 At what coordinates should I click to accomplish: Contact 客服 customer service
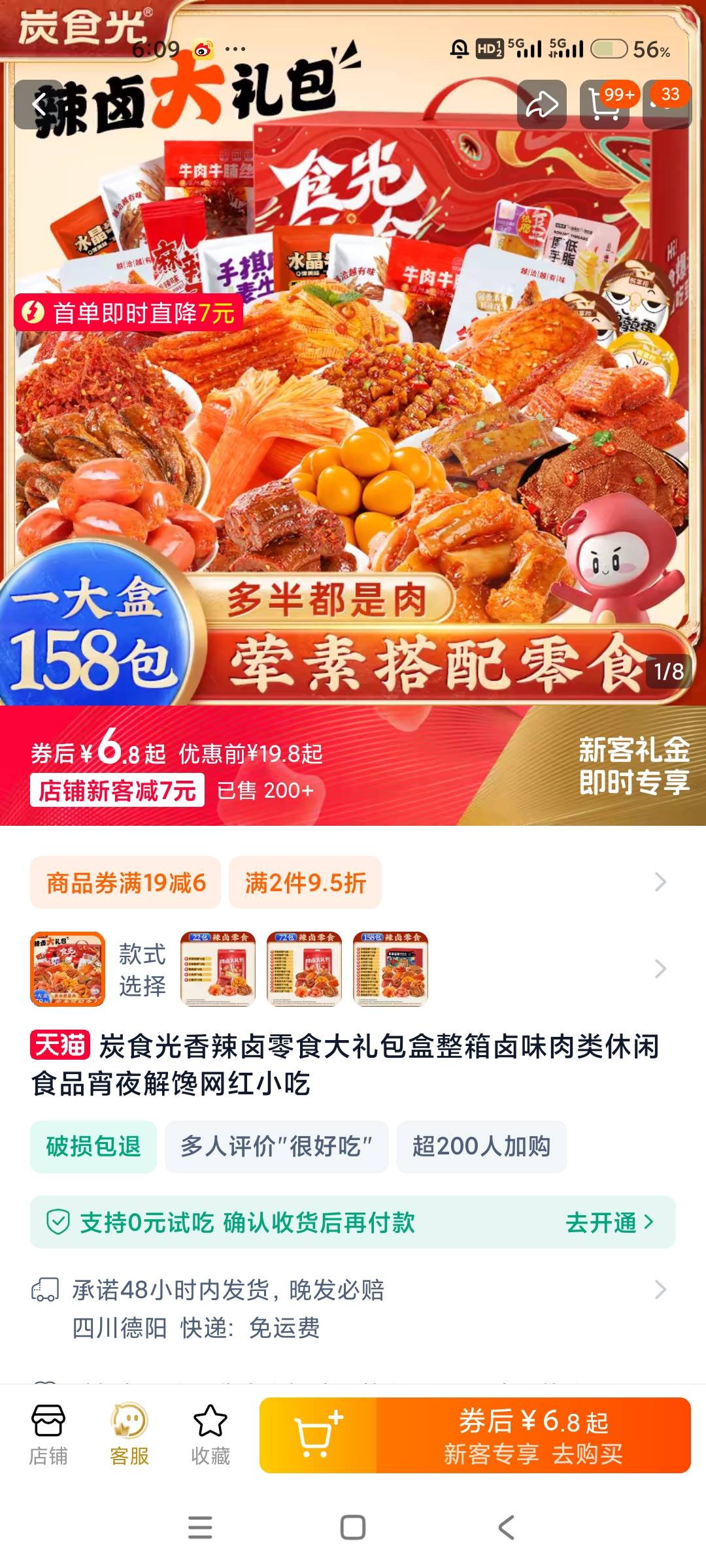[x=129, y=1435]
